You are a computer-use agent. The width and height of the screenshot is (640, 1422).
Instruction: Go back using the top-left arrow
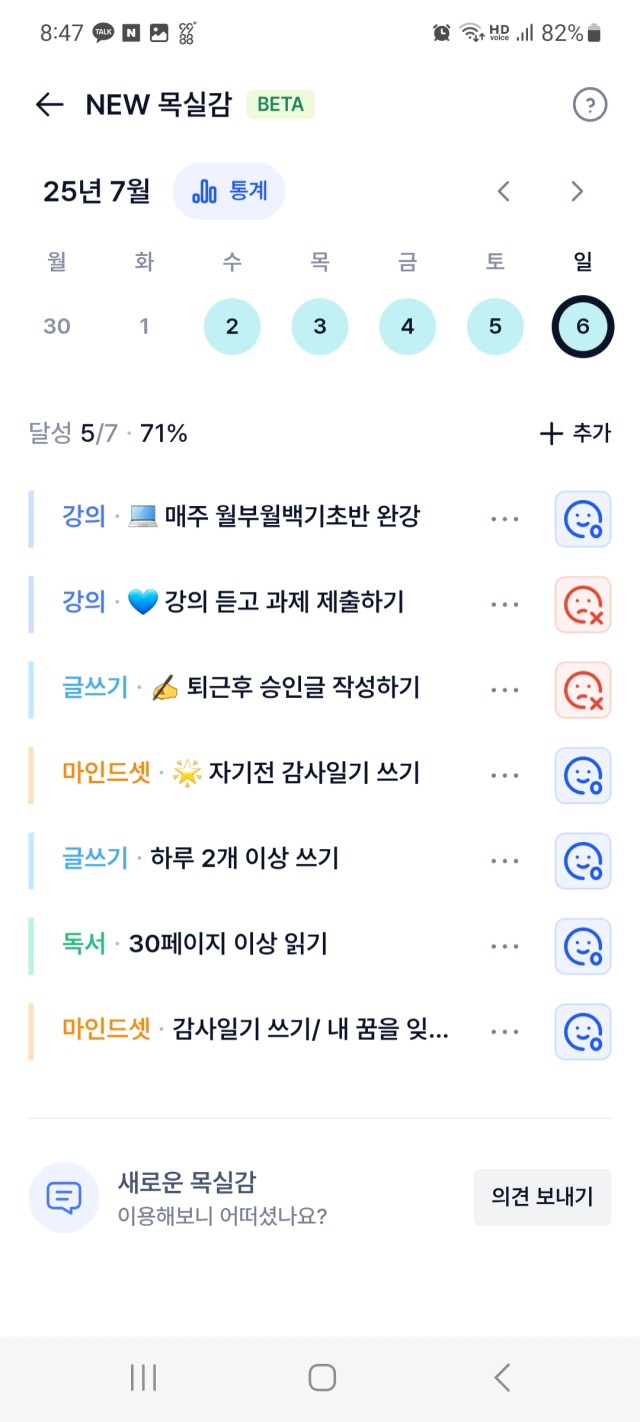(49, 104)
